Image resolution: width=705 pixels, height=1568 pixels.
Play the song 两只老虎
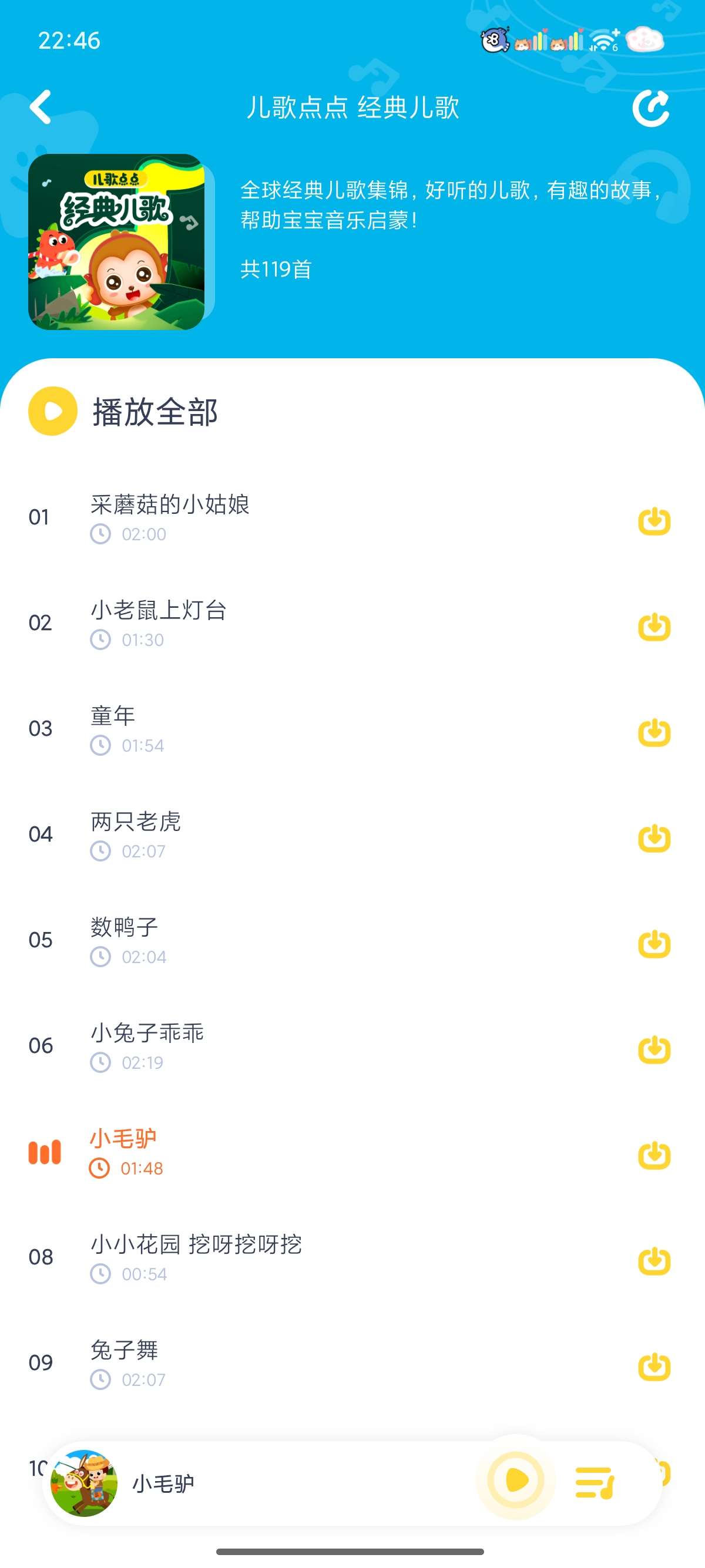click(136, 822)
